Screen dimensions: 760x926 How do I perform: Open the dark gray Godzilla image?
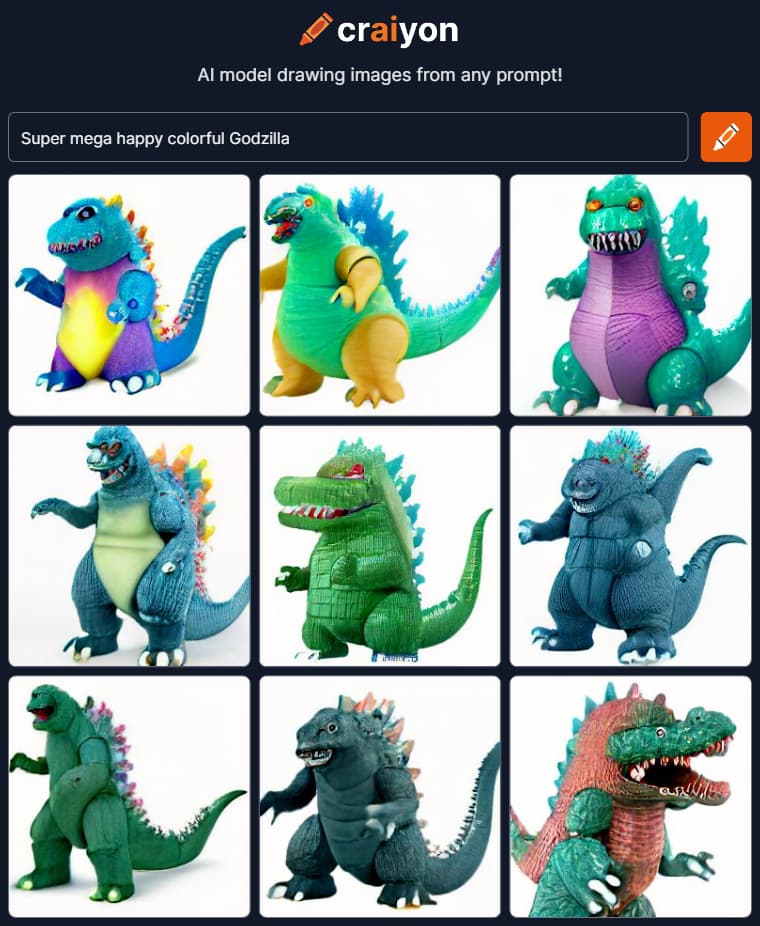(x=380, y=796)
